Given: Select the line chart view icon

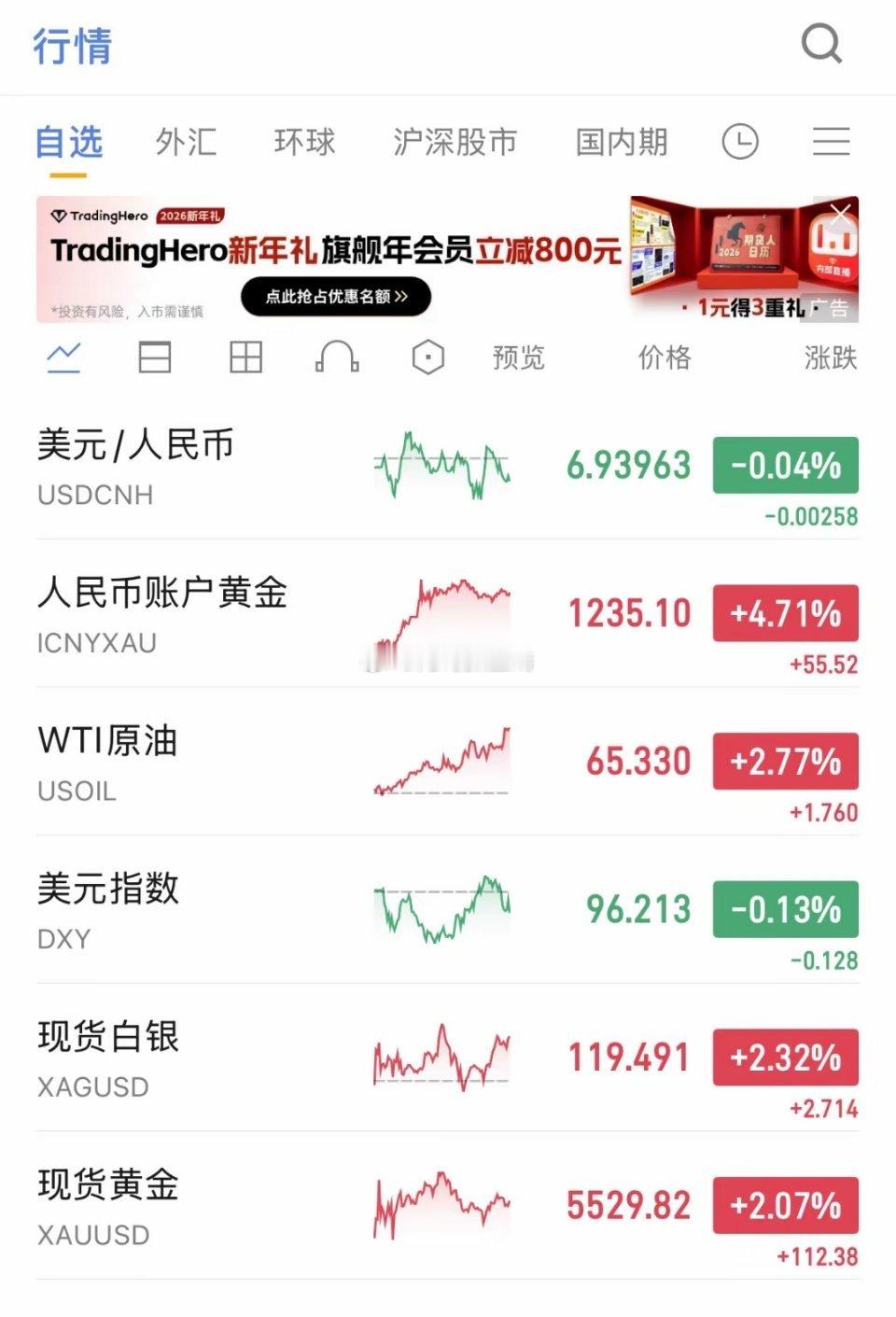Looking at the screenshot, I should [63, 357].
